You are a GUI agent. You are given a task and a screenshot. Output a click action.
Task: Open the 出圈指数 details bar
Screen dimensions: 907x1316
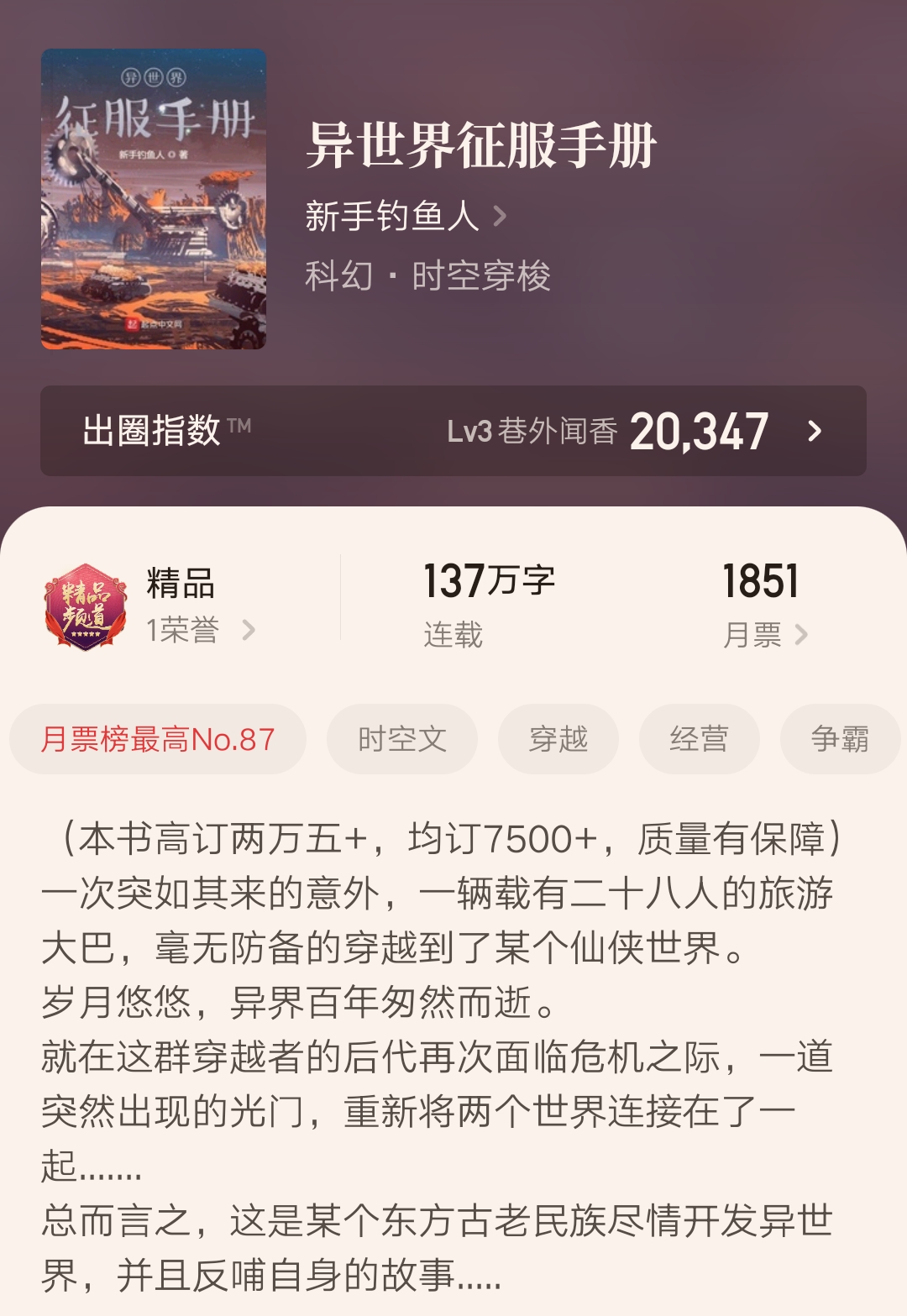coord(453,431)
